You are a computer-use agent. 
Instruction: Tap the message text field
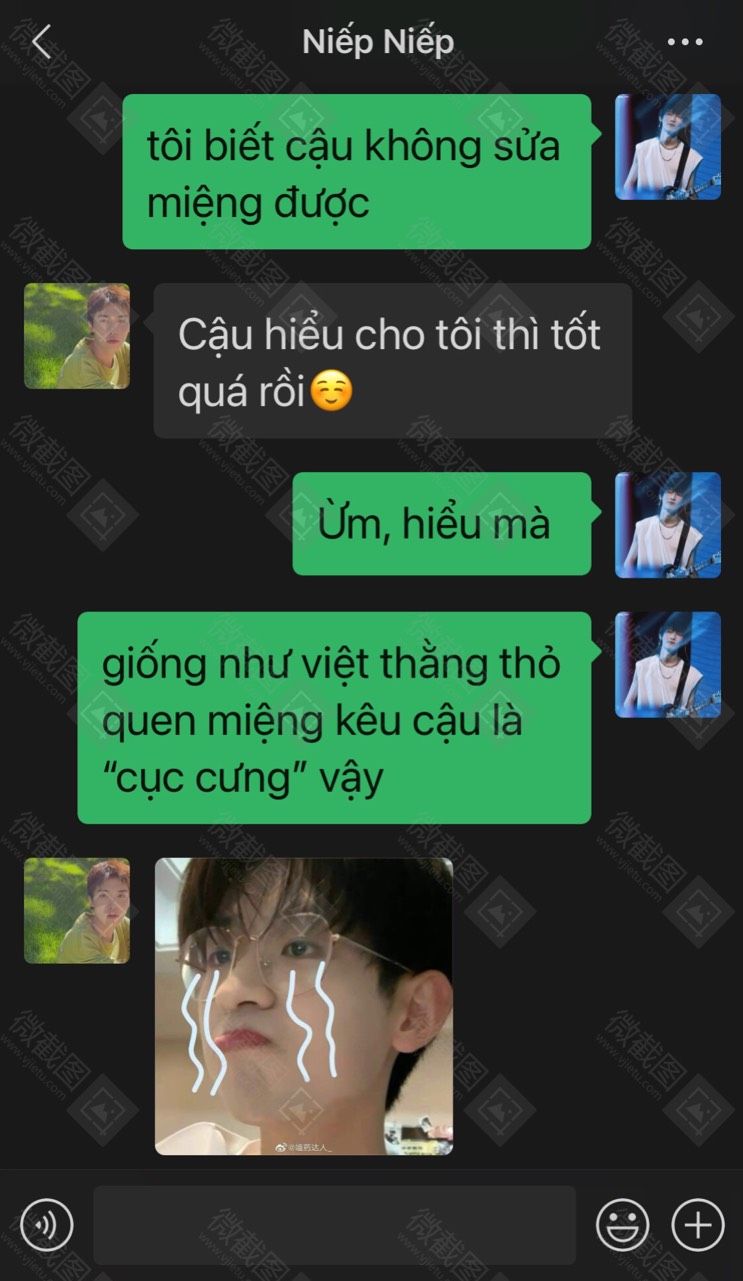coord(334,1225)
